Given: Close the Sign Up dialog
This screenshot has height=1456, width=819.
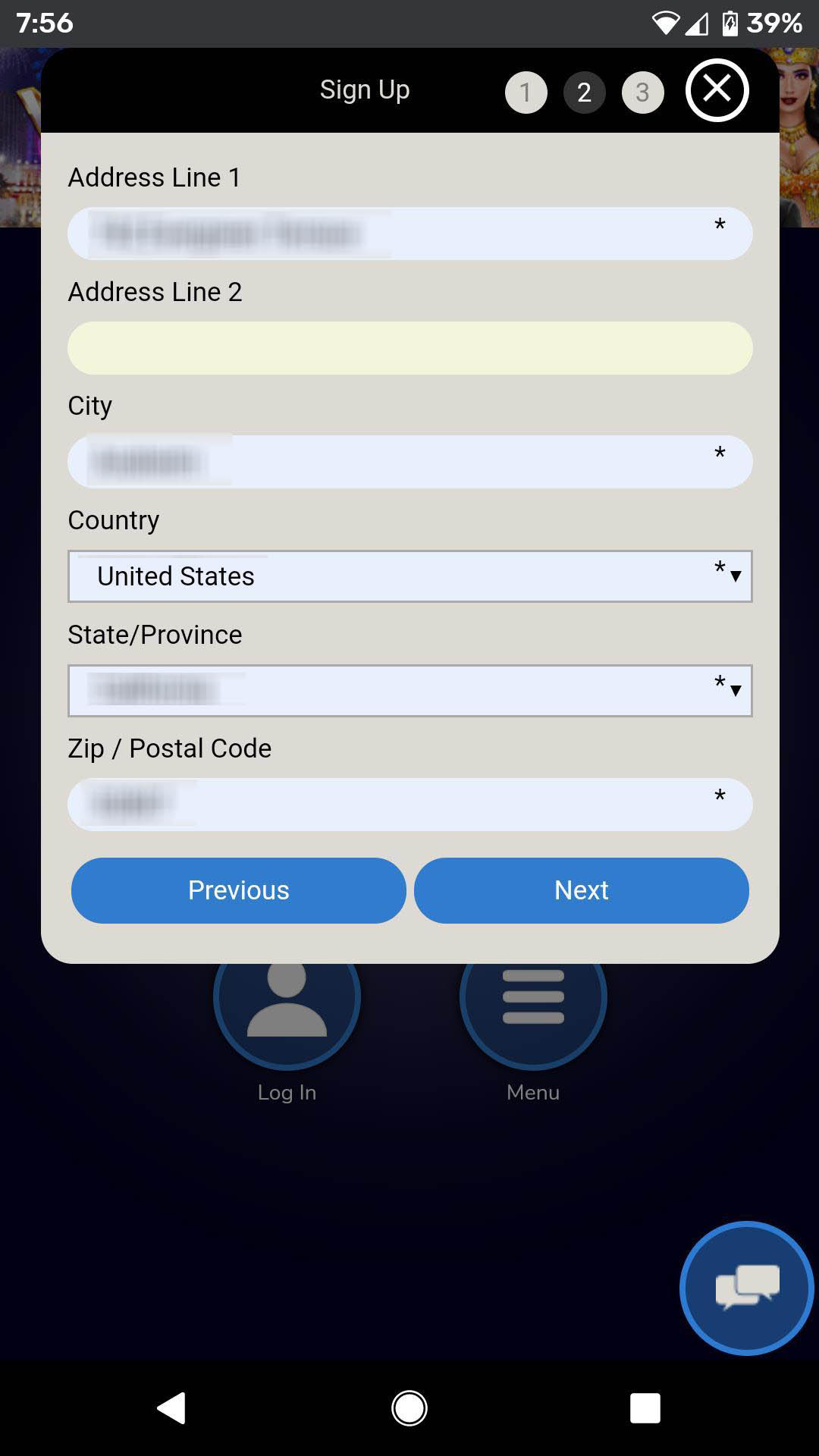Looking at the screenshot, I should coord(717,90).
